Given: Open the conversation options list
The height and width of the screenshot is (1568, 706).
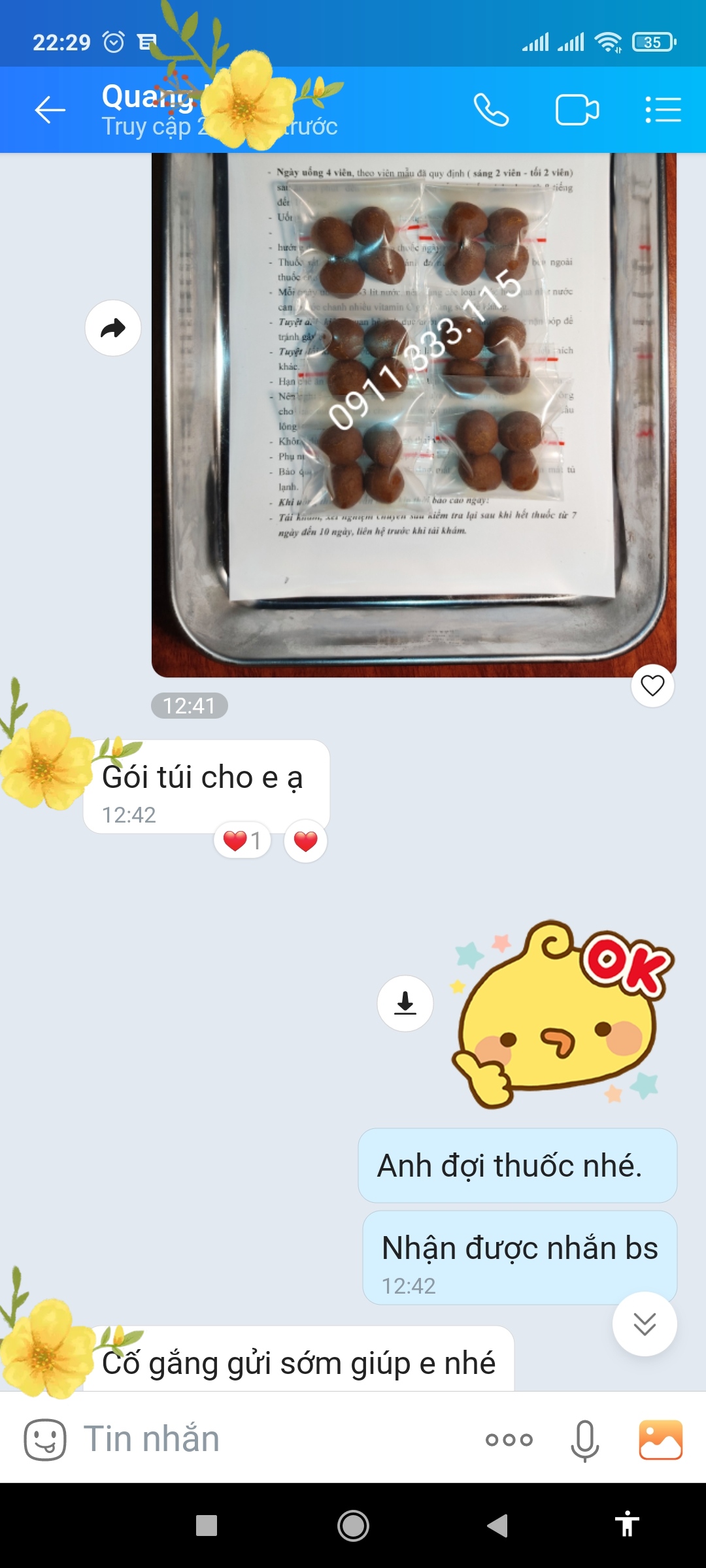Looking at the screenshot, I should [662, 108].
